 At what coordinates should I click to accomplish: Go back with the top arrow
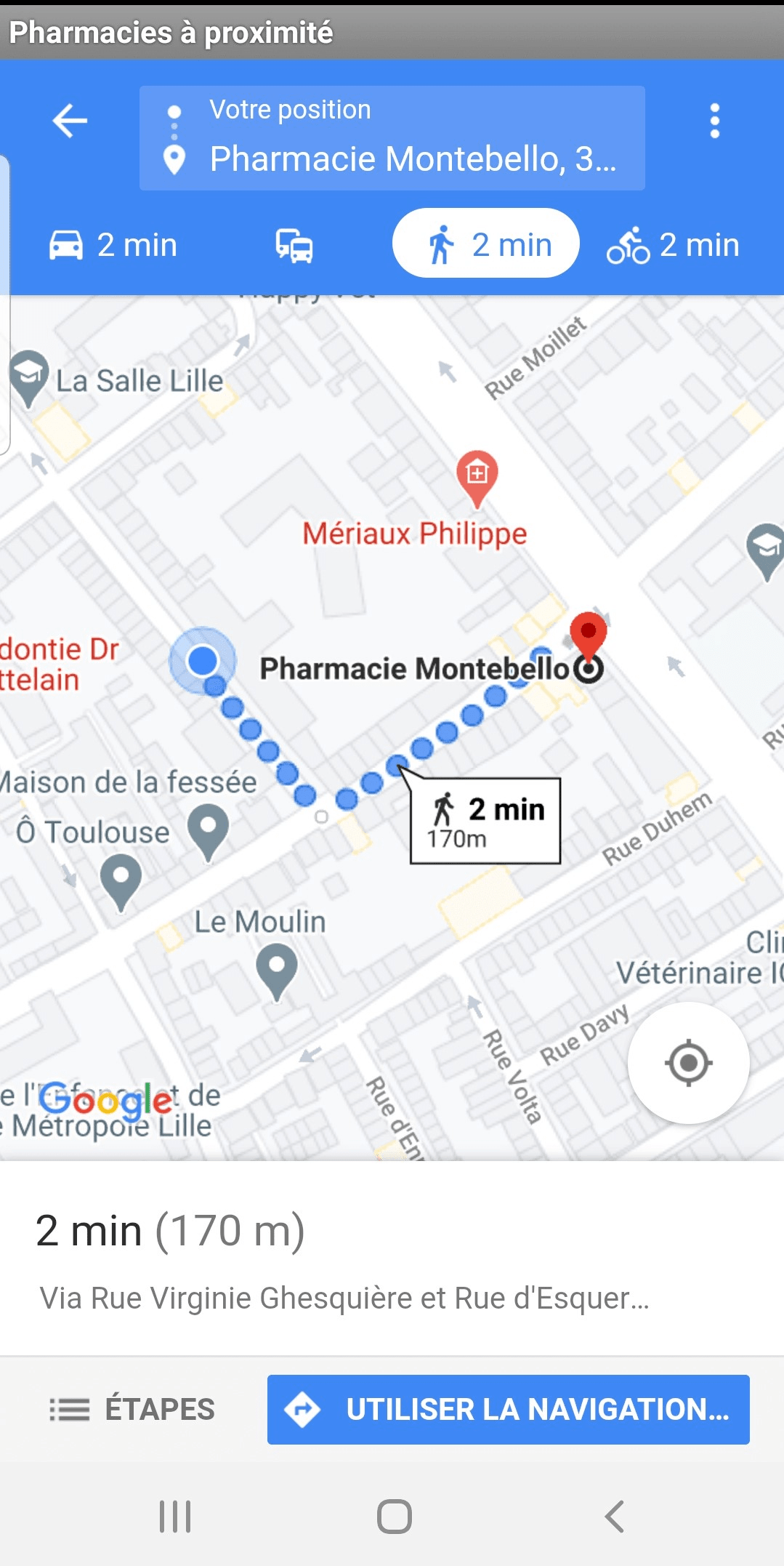coord(70,121)
